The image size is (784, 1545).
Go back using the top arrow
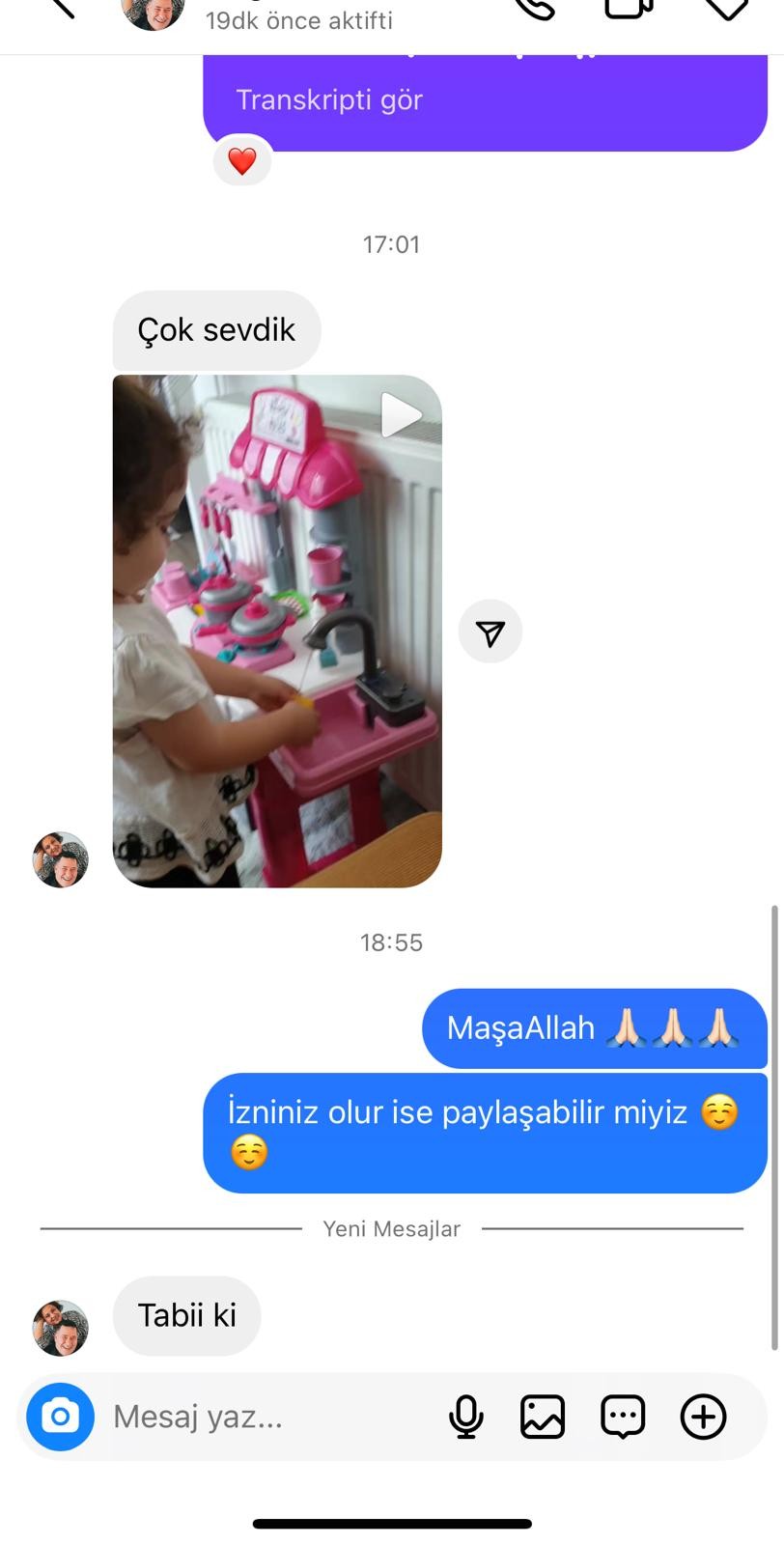62,8
